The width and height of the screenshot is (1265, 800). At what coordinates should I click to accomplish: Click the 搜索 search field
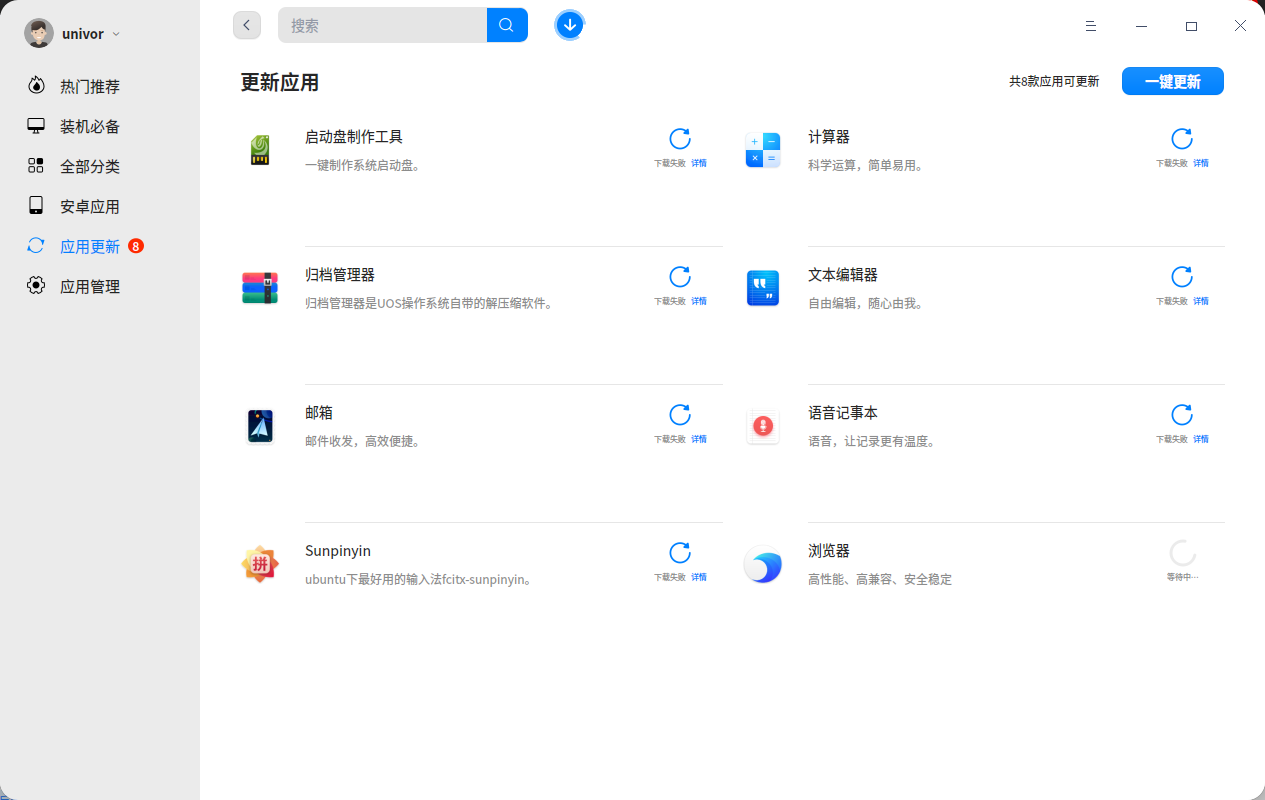coord(383,25)
